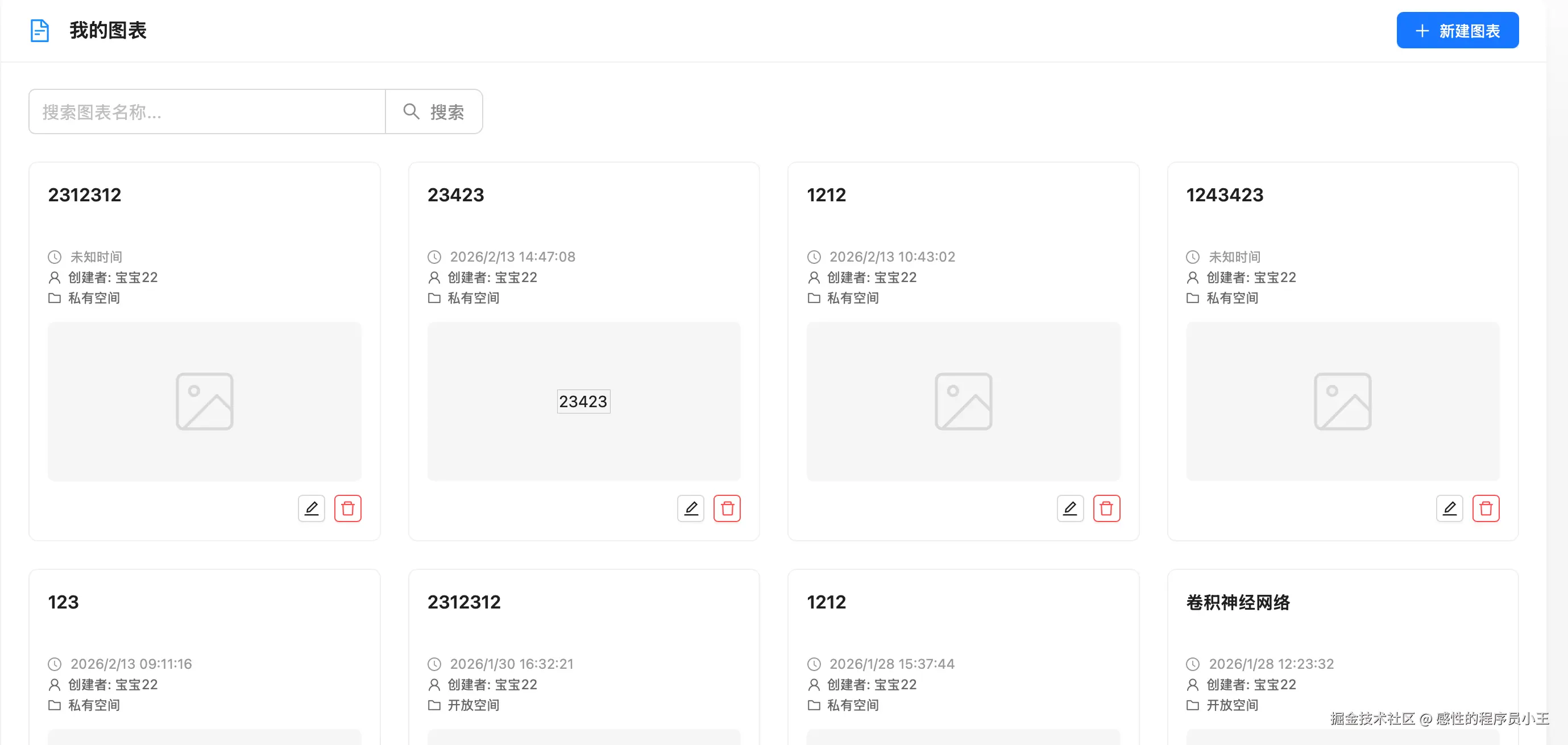Screen dimensions: 1568x745
Task: Tap the 搜索 search button
Action: click(434, 112)
